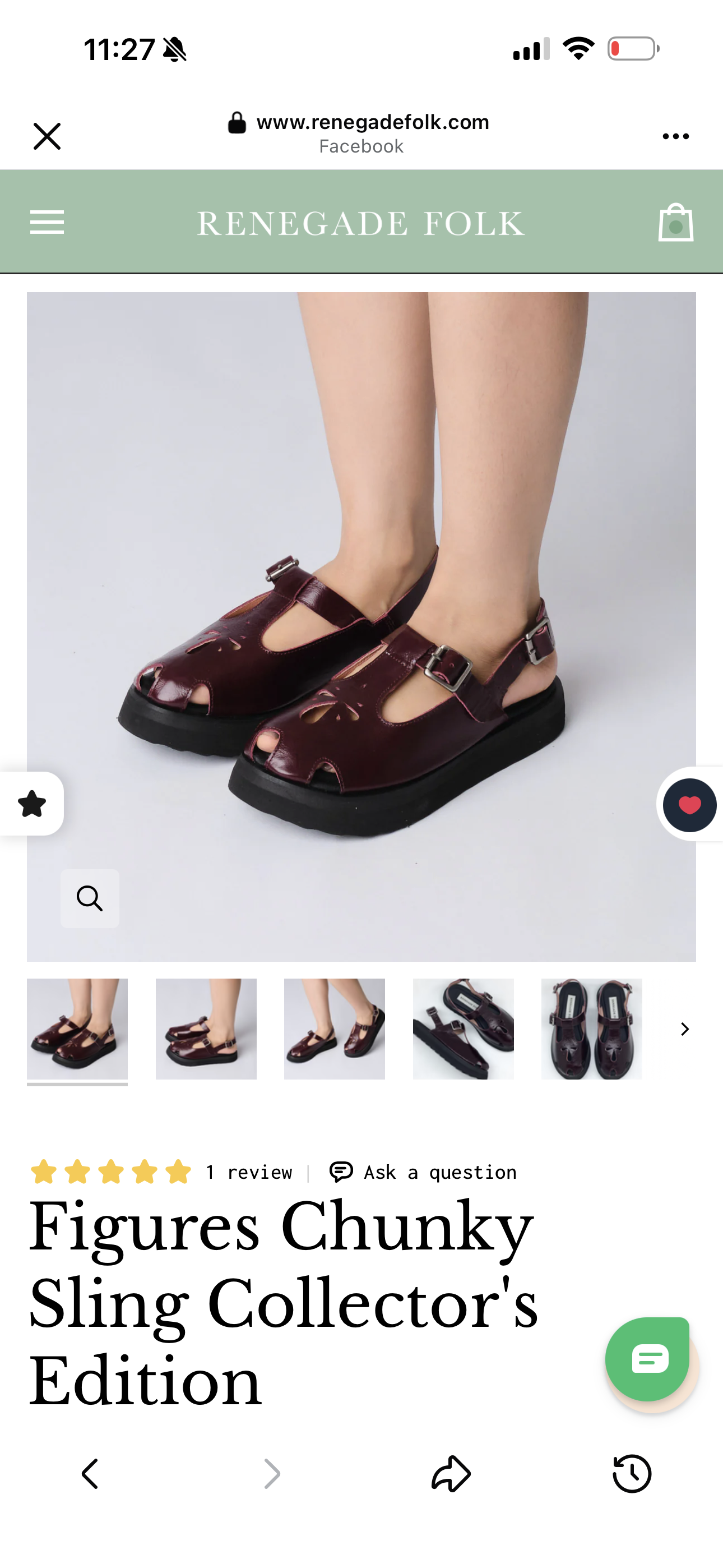This screenshot has width=723, height=1568.
Task: Show next product thumbnails
Action: click(x=685, y=1029)
